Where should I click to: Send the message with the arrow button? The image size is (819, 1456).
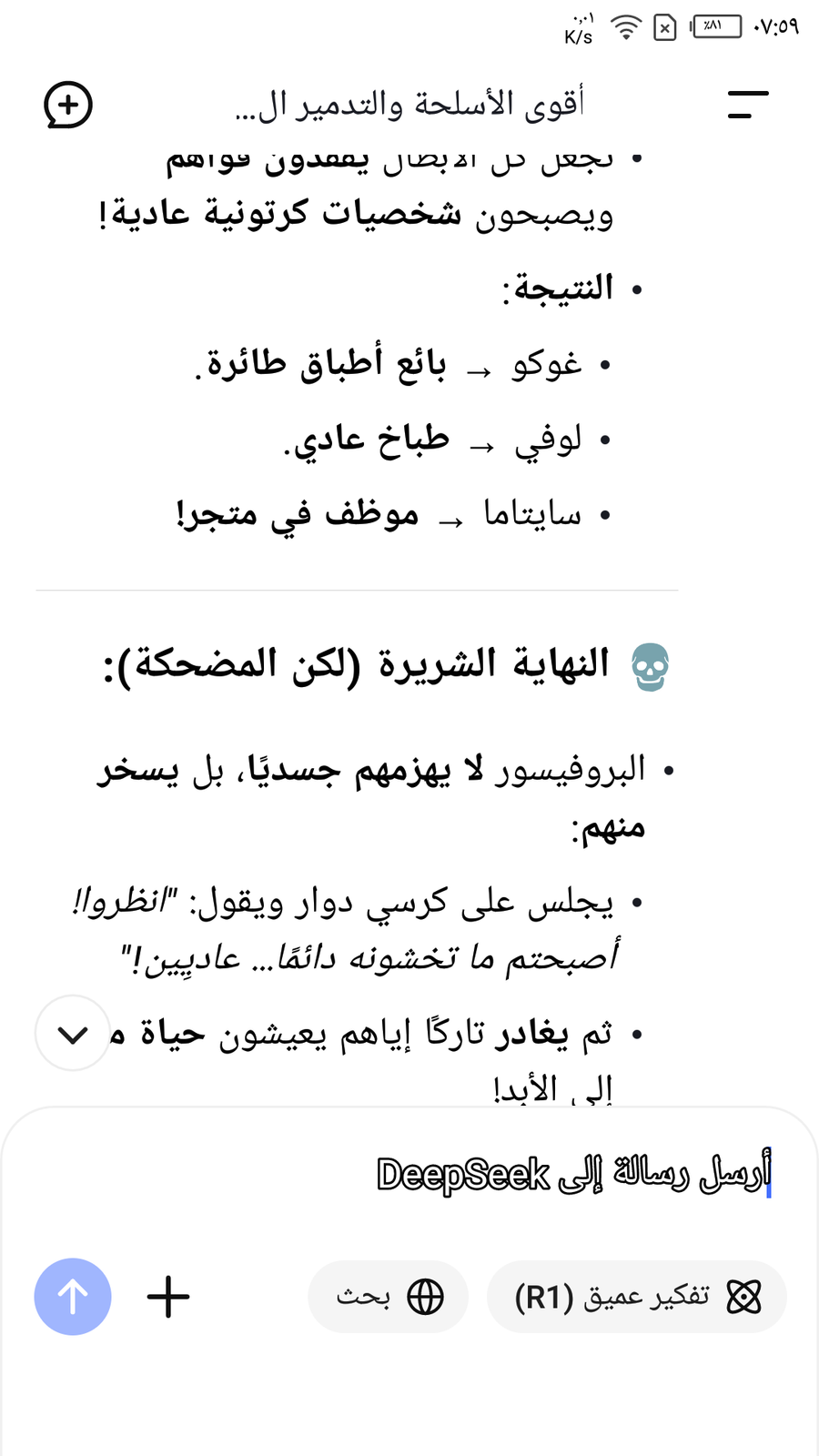[73, 1297]
